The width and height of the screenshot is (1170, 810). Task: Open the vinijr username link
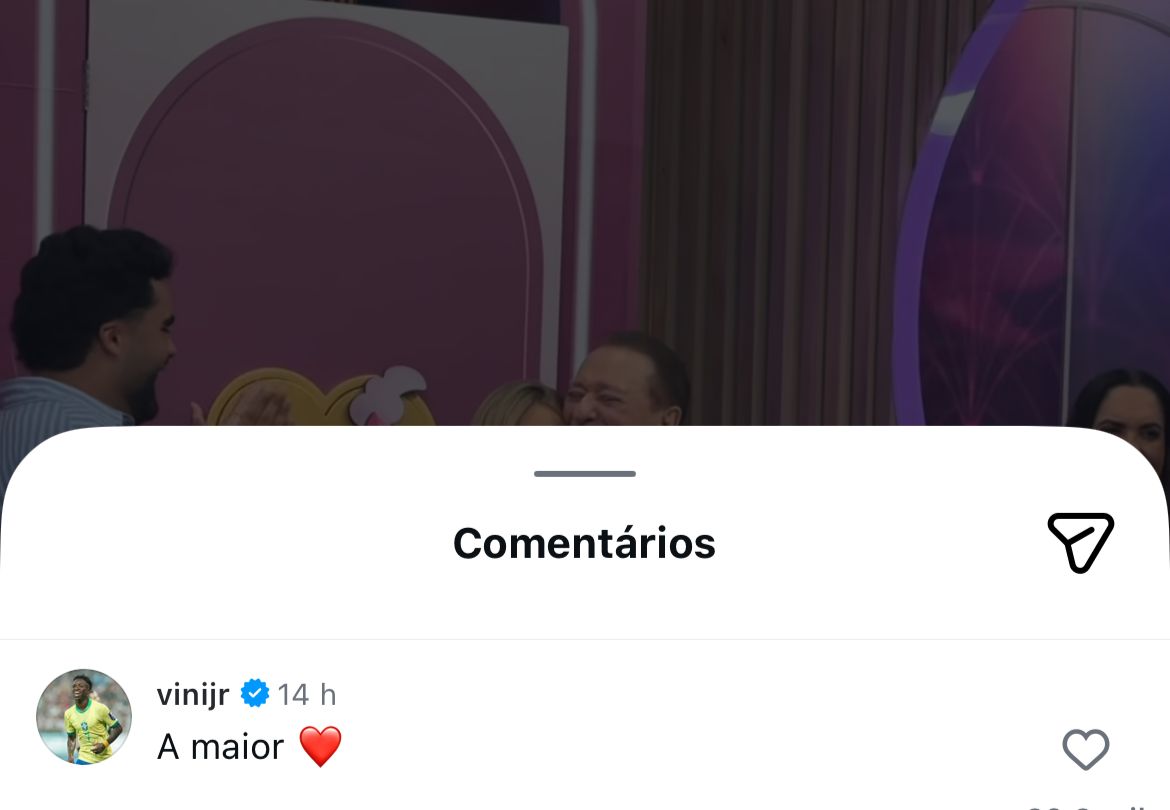[193, 694]
